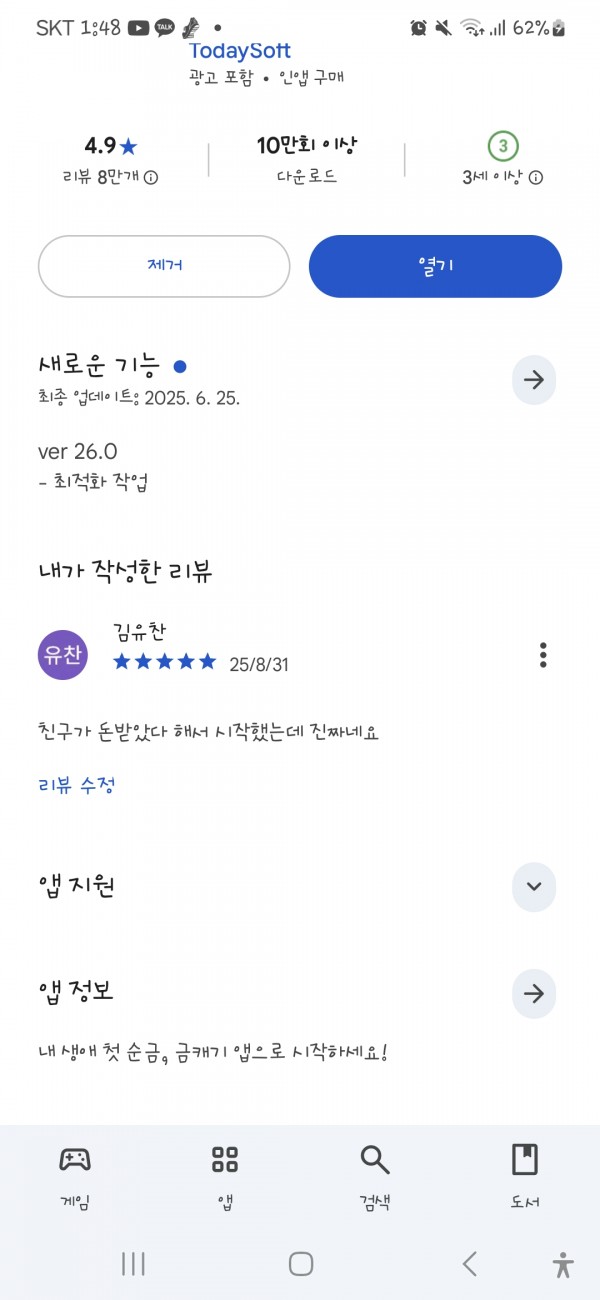Expand the 앱 지원 section
The width and height of the screenshot is (600, 1300).
click(534, 887)
